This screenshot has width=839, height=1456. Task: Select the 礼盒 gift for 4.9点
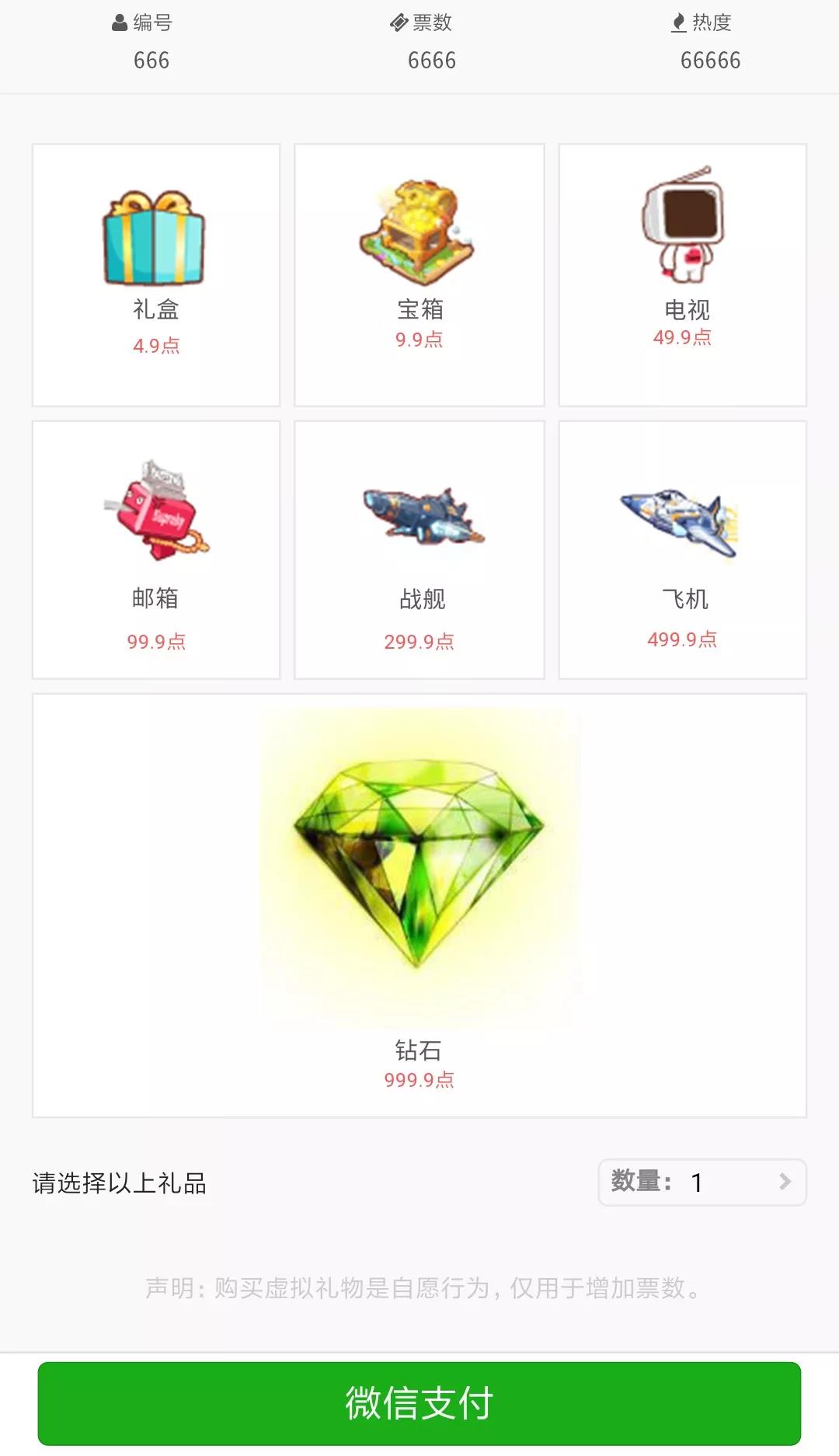pyautogui.click(x=156, y=274)
